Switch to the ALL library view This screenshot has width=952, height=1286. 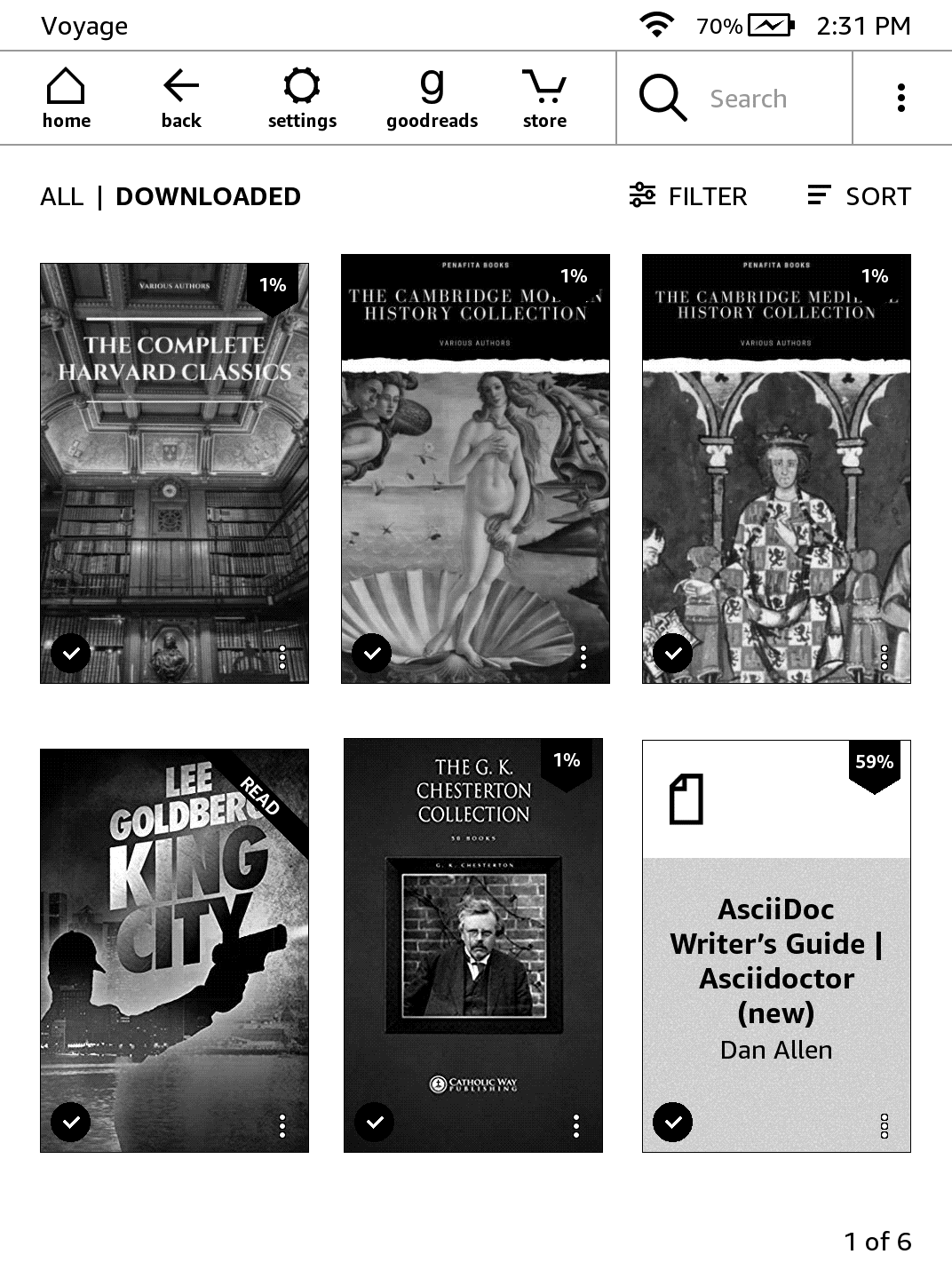(62, 196)
